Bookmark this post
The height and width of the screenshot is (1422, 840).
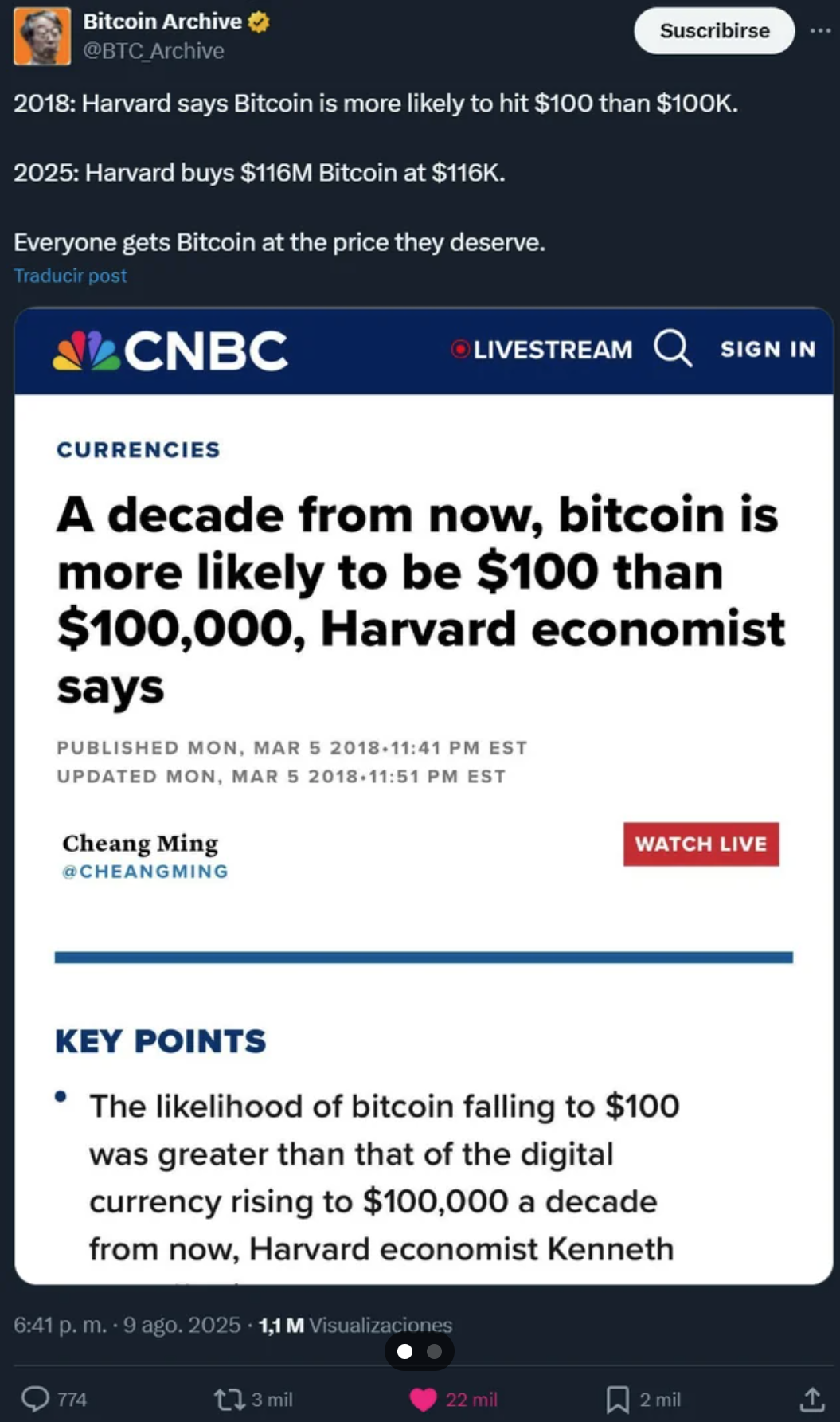[x=617, y=1400]
